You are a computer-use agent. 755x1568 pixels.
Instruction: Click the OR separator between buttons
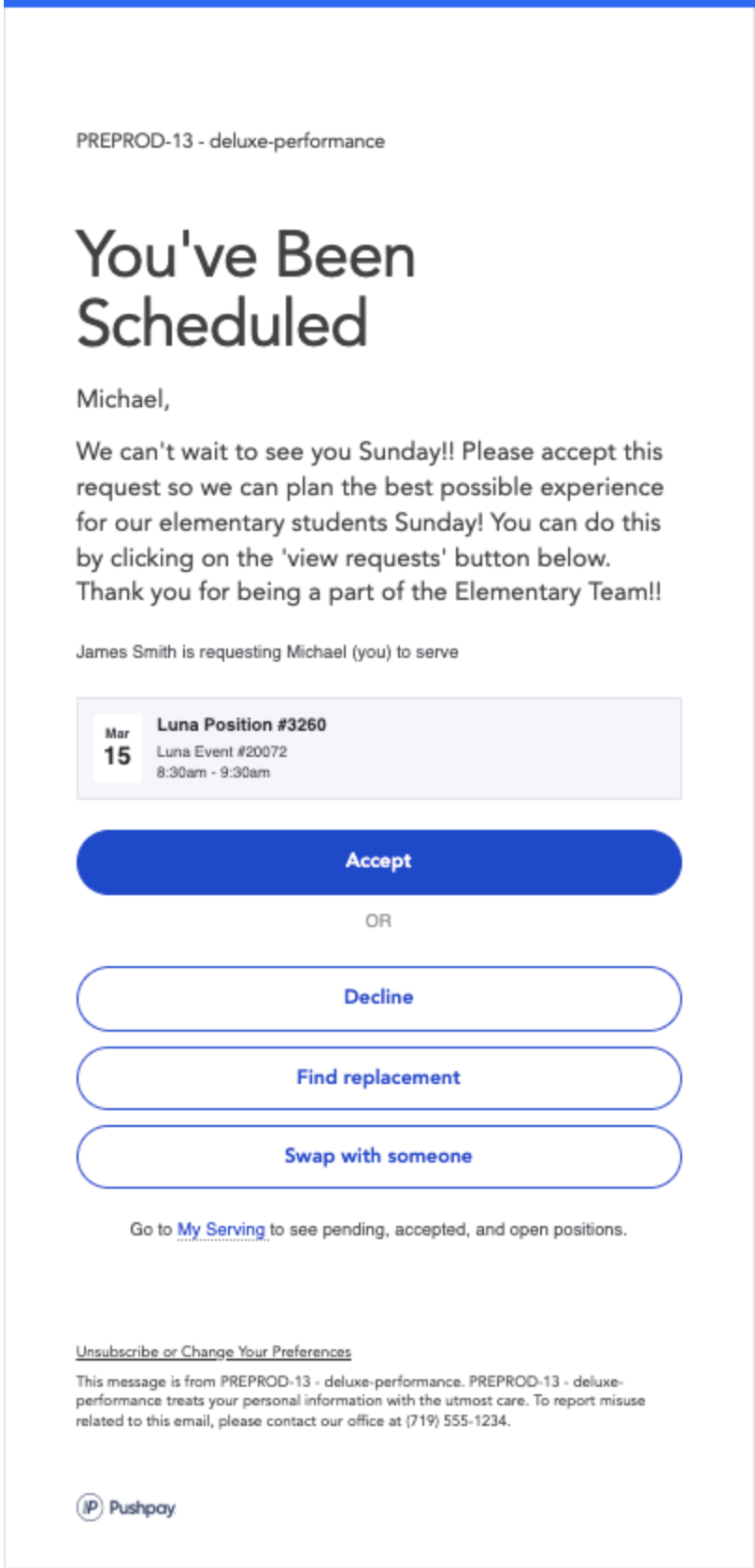(377, 920)
